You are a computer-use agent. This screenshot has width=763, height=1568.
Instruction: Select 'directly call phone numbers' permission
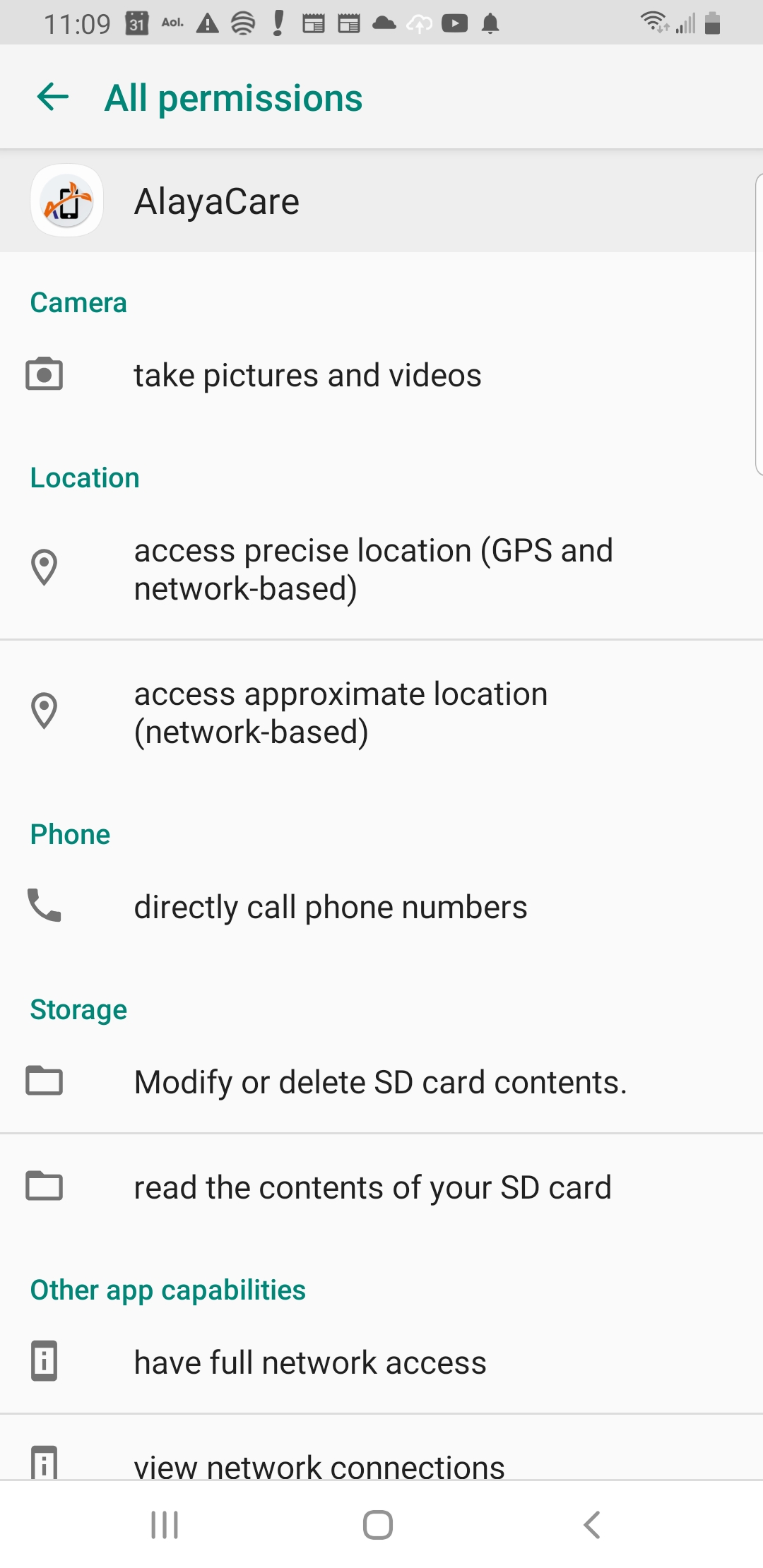330,907
